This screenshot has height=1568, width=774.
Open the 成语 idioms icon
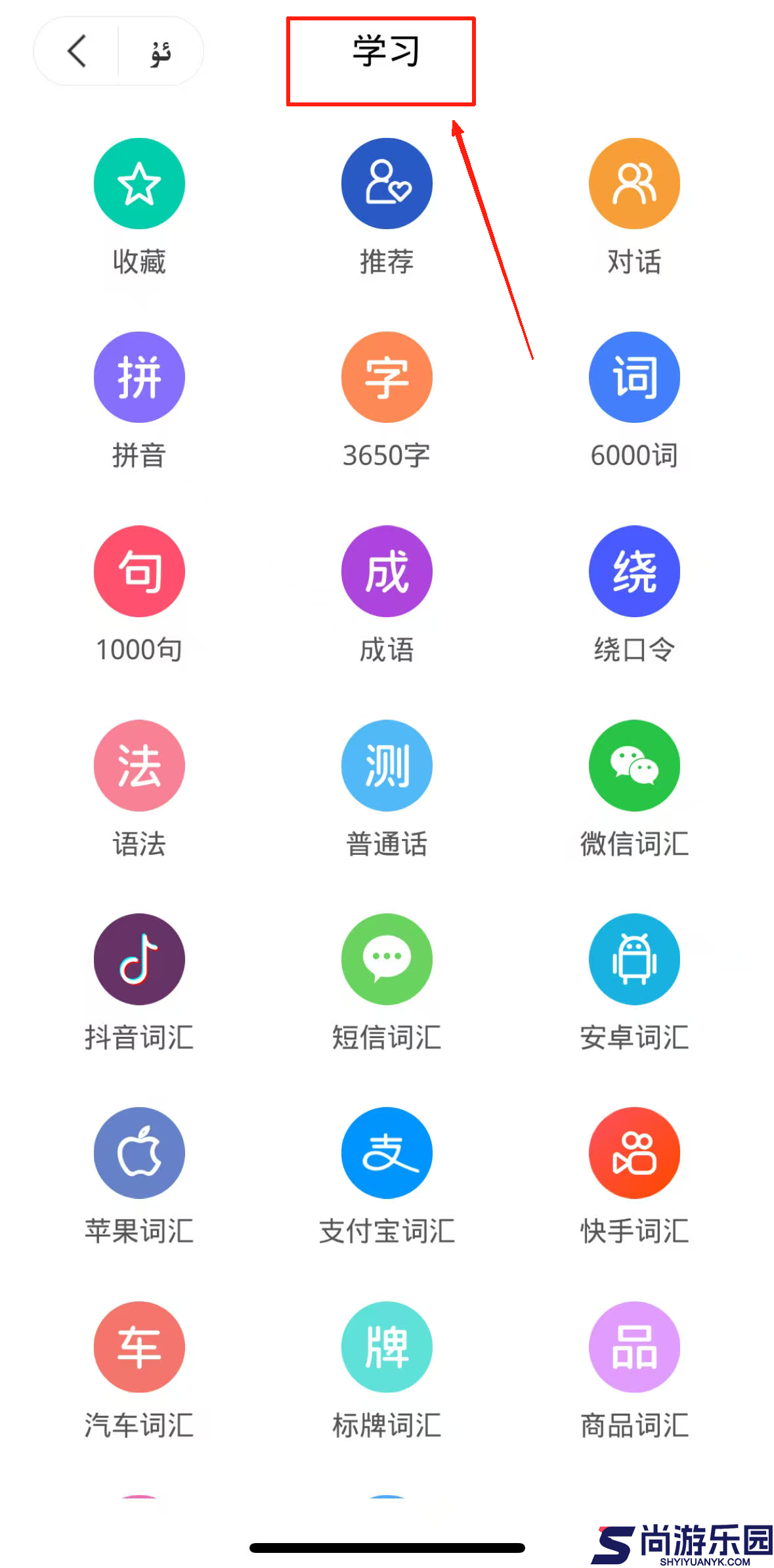(387, 571)
